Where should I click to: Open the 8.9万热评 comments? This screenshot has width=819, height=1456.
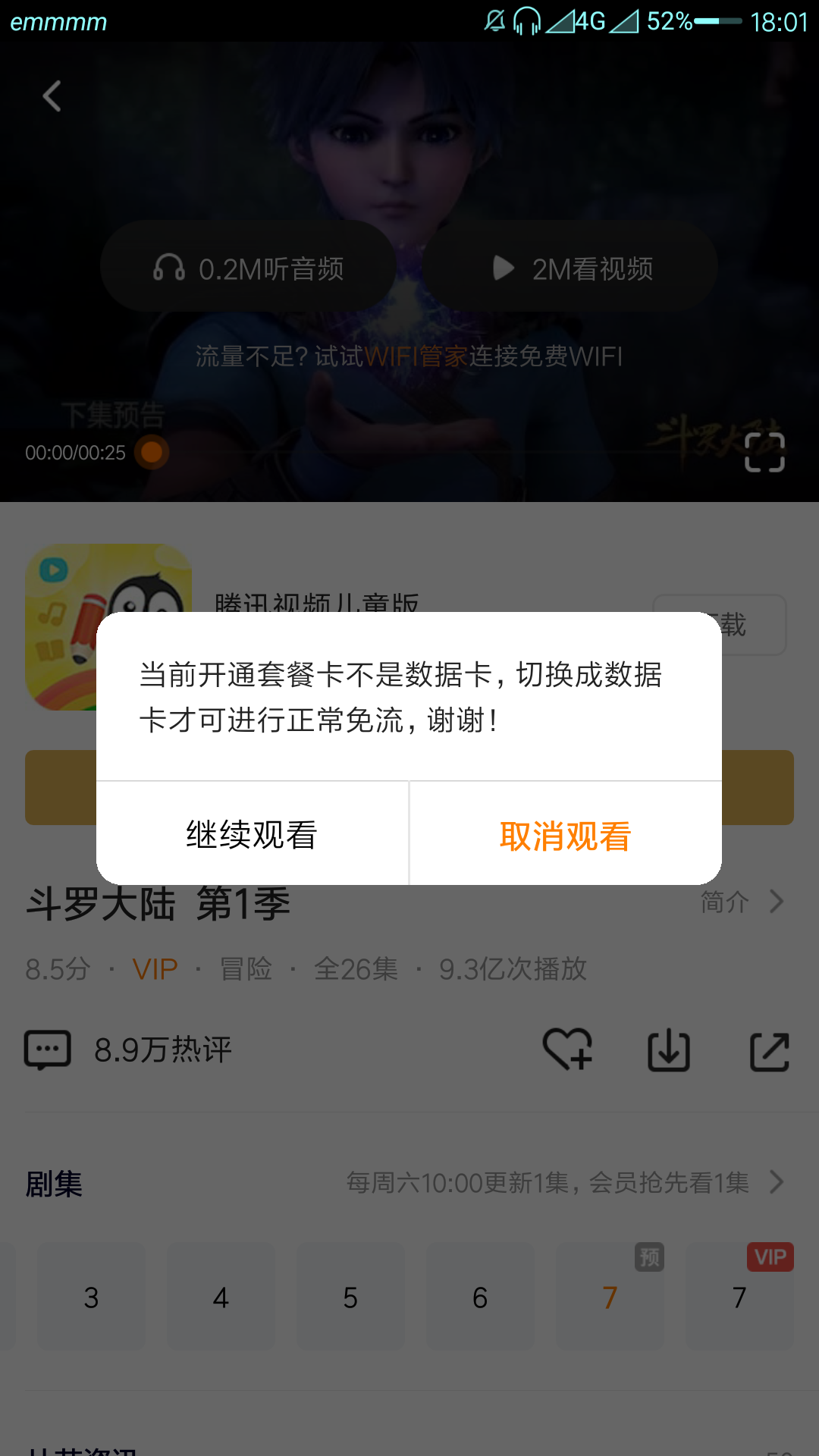tap(129, 1050)
